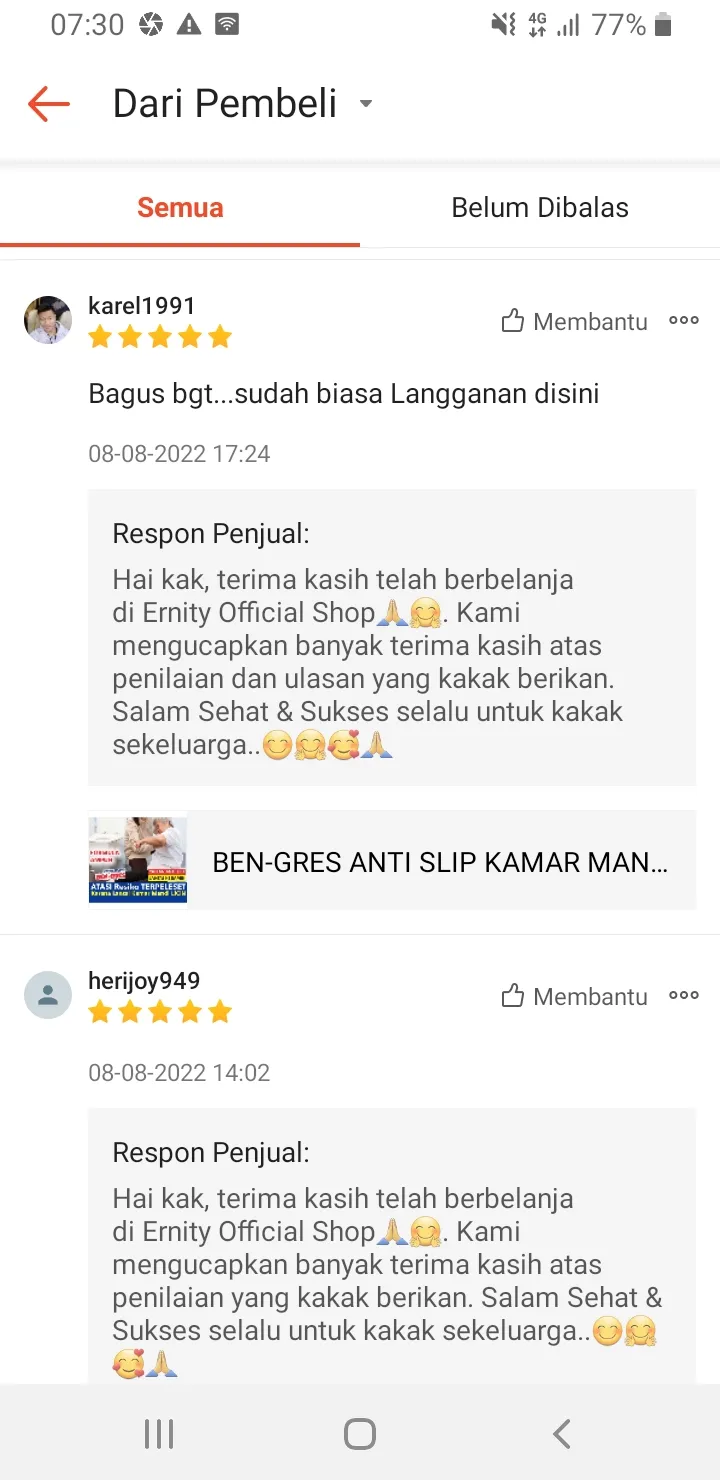
Task: Open karel1991's profile picture
Action: coord(48,320)
